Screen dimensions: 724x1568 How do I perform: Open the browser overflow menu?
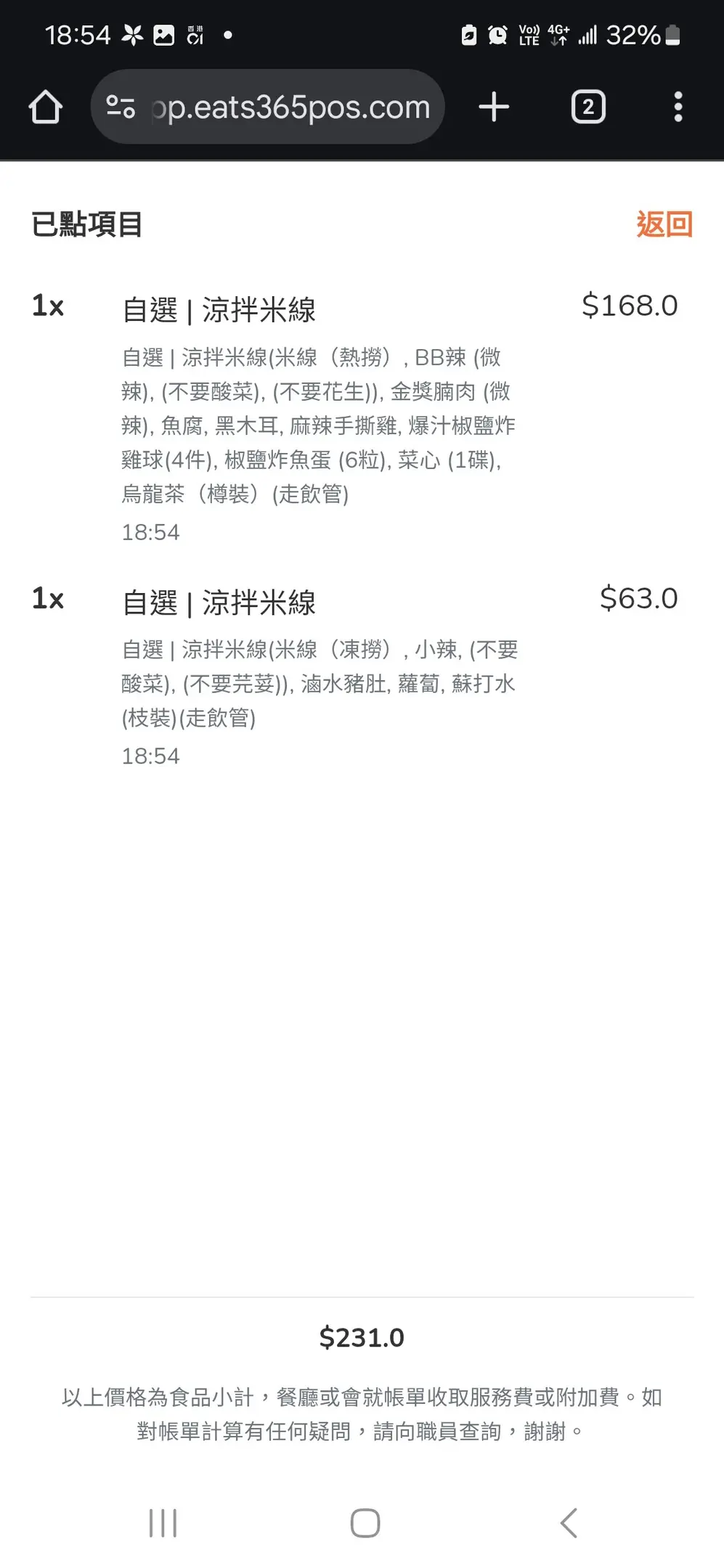pyautogui.click(x=678, y=107)
